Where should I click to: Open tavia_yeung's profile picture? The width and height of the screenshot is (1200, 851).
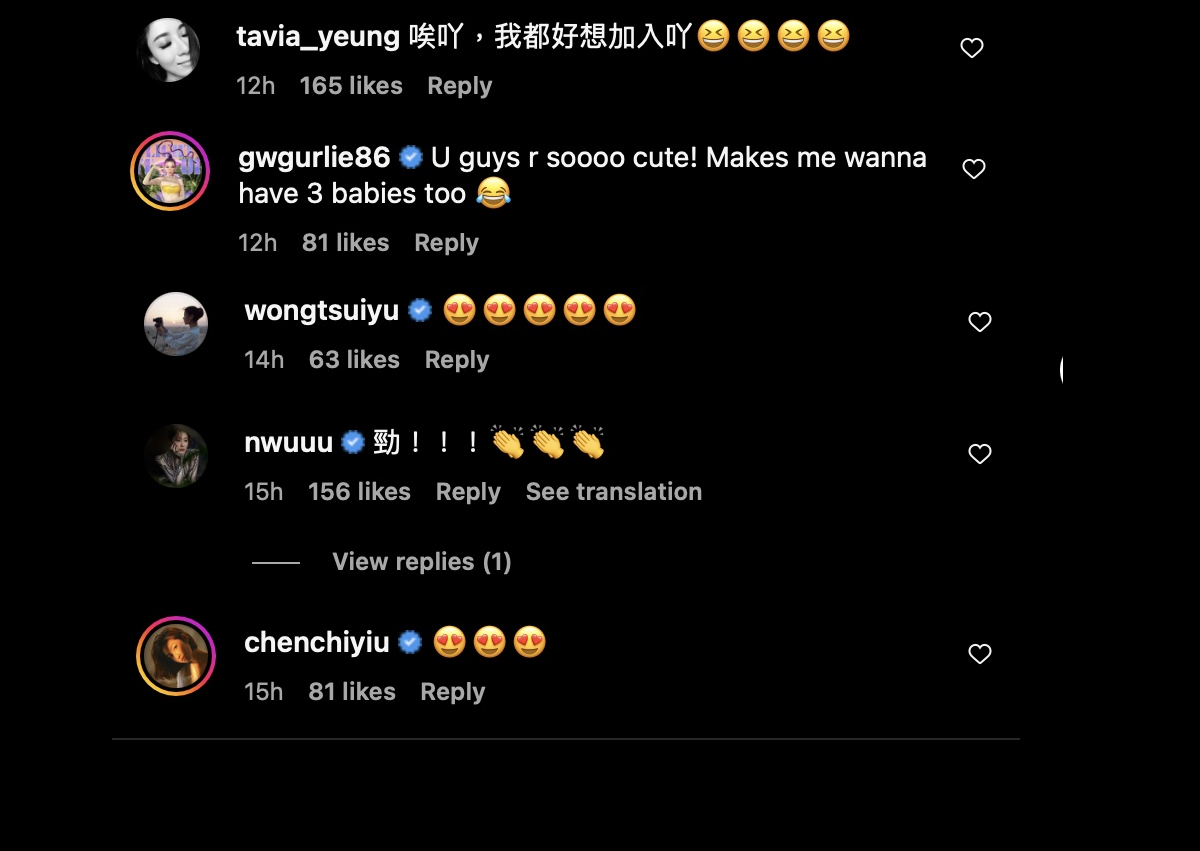pyautogui.click(x=168, y=50)
